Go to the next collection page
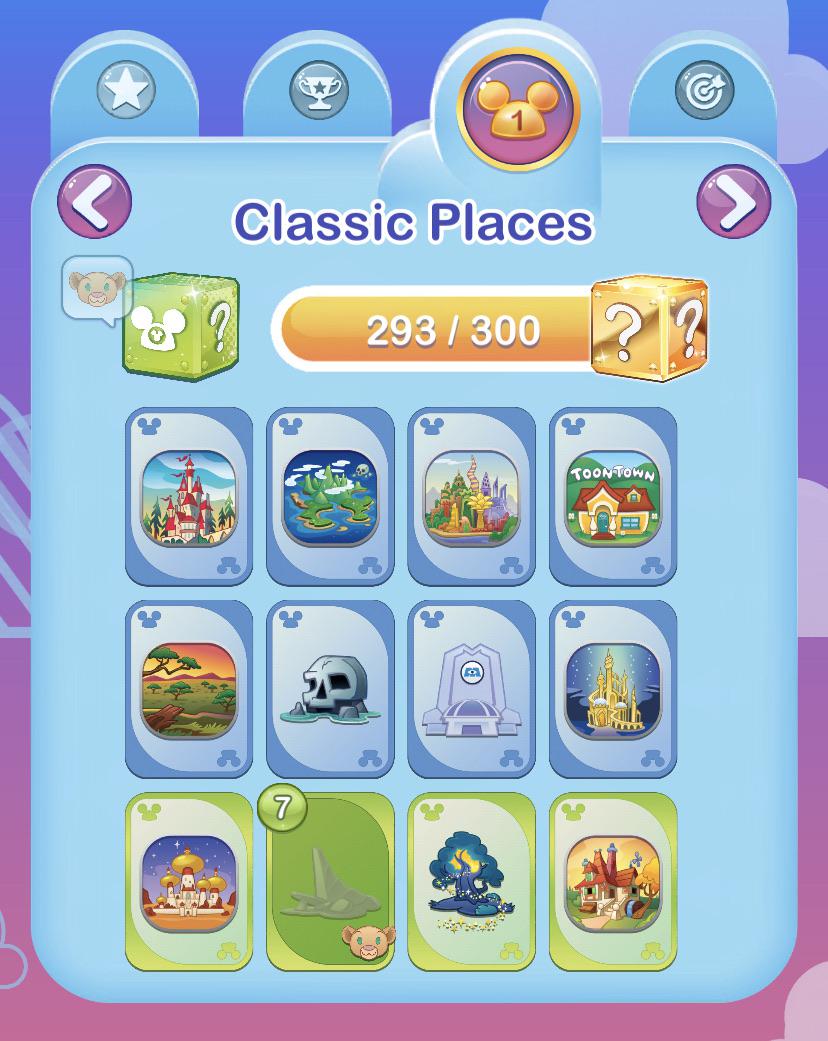The width and height of the screenshot is (828, 1041). point(733,203)
